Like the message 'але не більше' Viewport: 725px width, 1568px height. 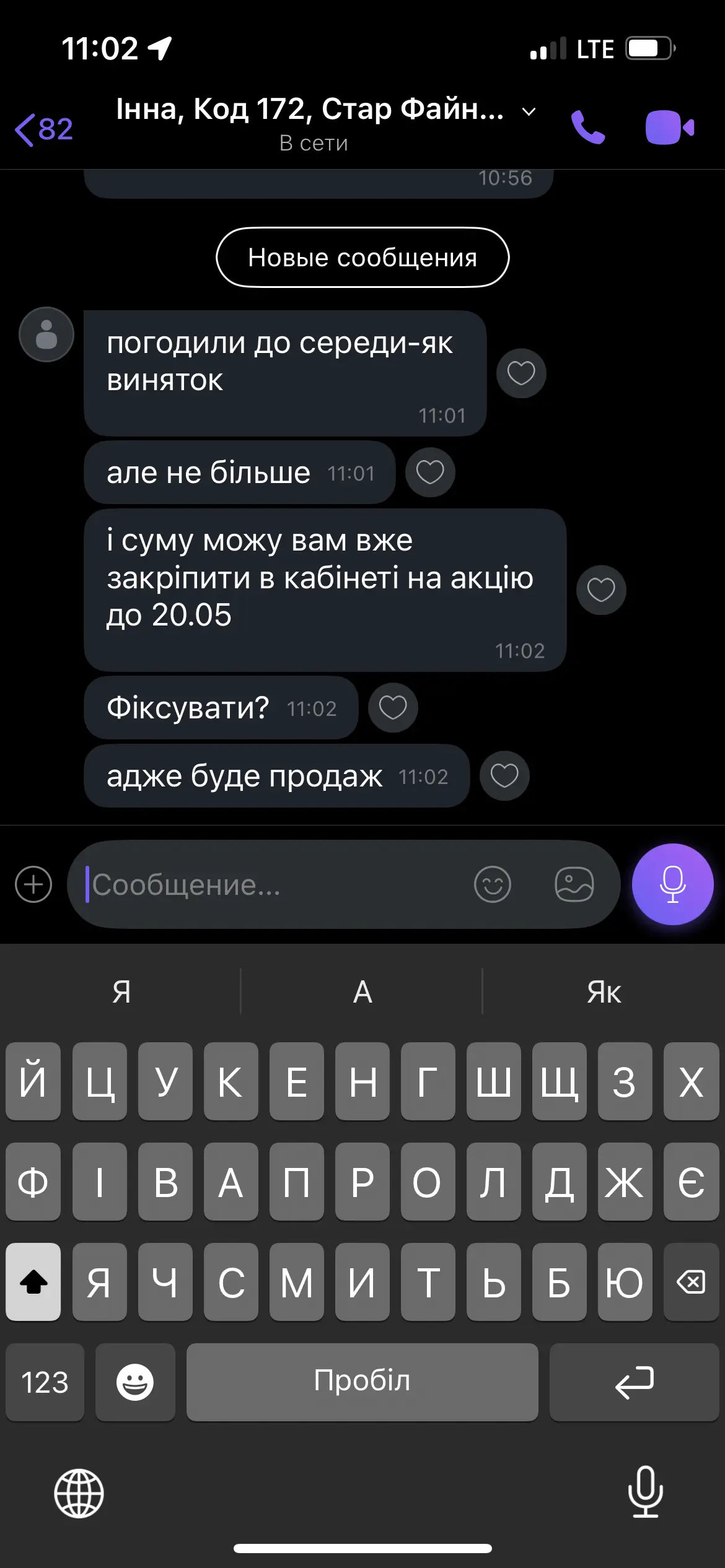click(430, 473)
